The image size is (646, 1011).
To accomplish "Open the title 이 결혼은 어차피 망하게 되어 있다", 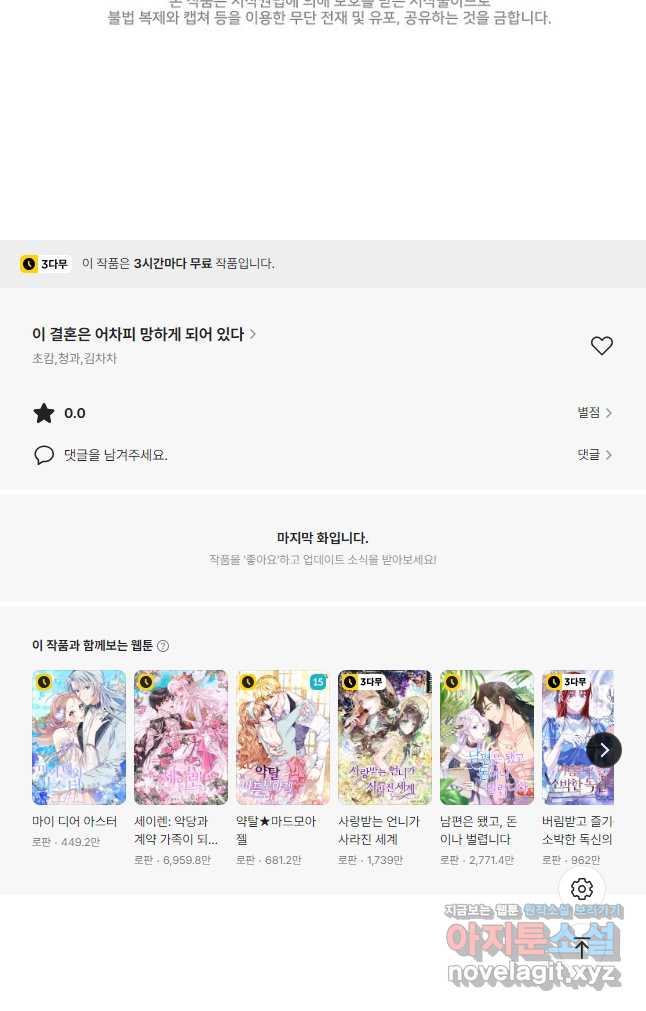I will tap(140, 334).
